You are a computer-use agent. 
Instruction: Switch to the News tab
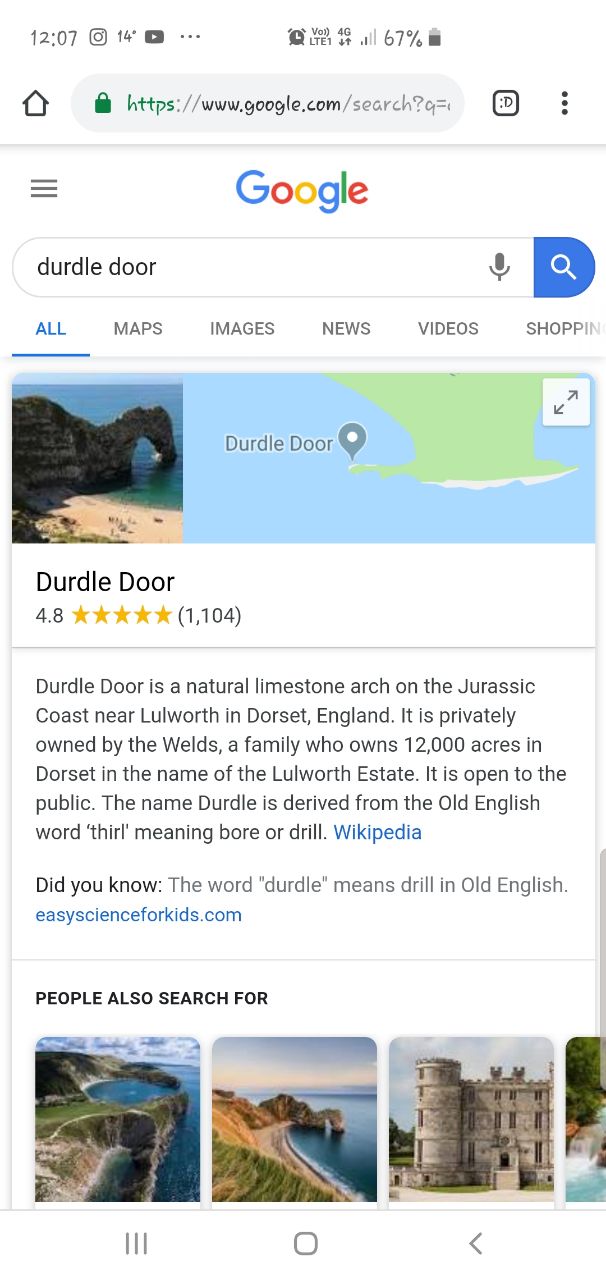coord(346,328)
